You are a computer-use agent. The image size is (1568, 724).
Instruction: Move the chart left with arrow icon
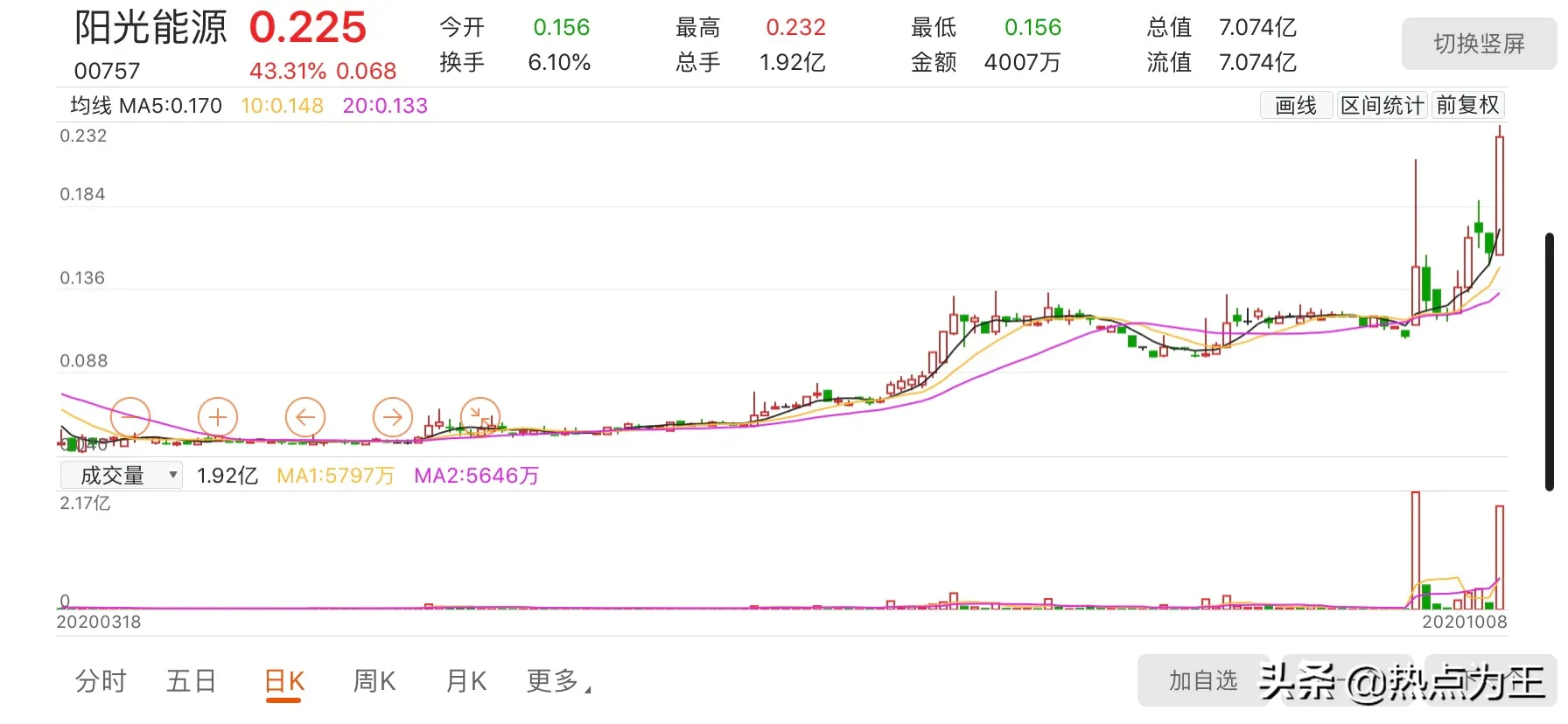point(305,417)
